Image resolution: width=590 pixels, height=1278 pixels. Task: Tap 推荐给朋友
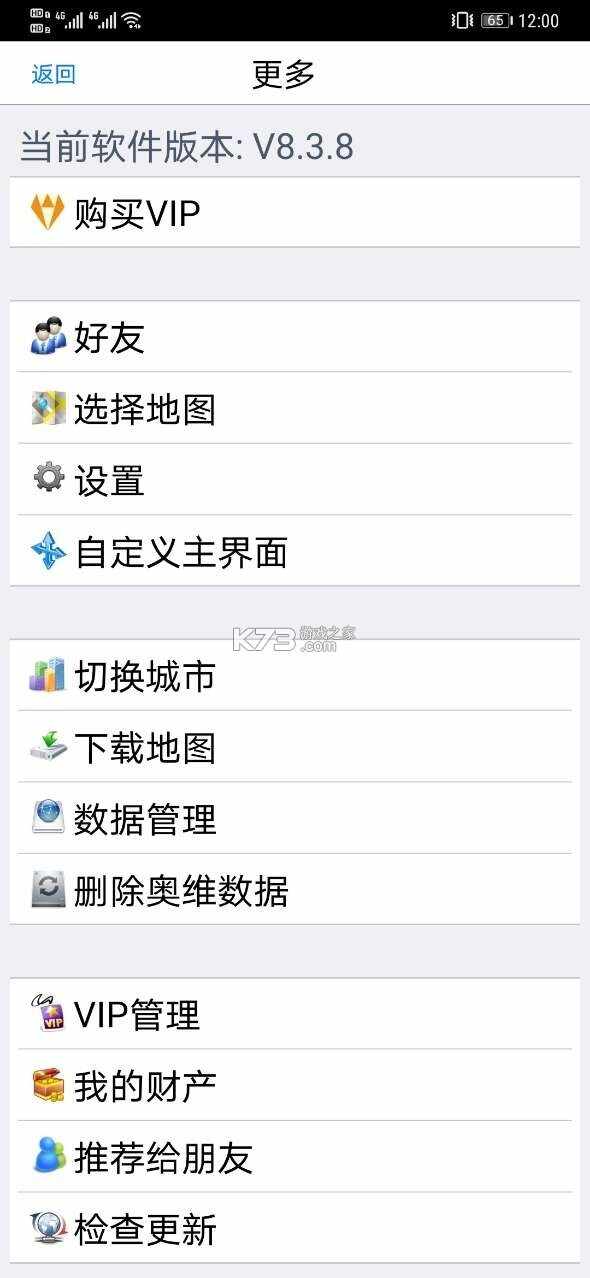point(295,1156)
